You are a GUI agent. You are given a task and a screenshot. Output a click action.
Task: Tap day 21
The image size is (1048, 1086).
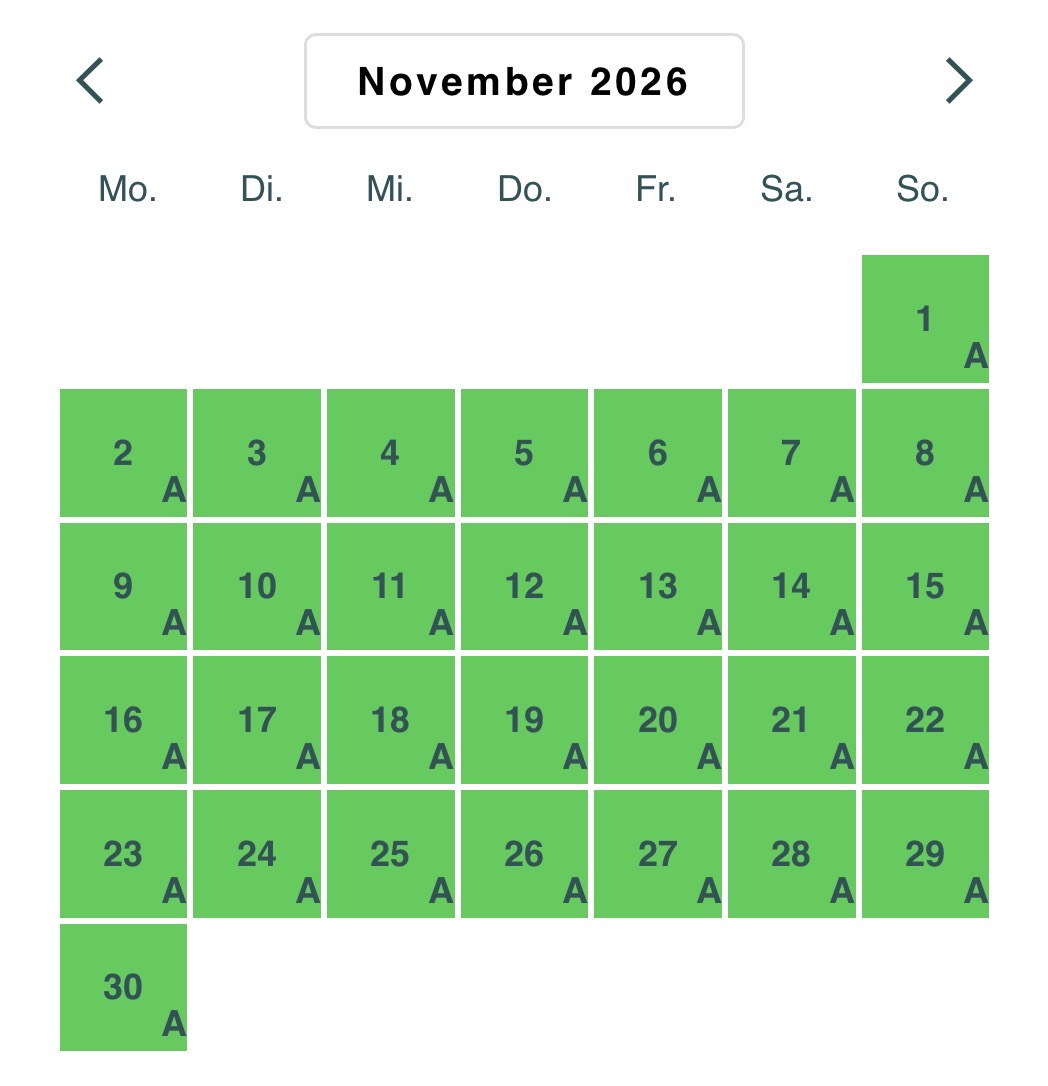(792, 720)
